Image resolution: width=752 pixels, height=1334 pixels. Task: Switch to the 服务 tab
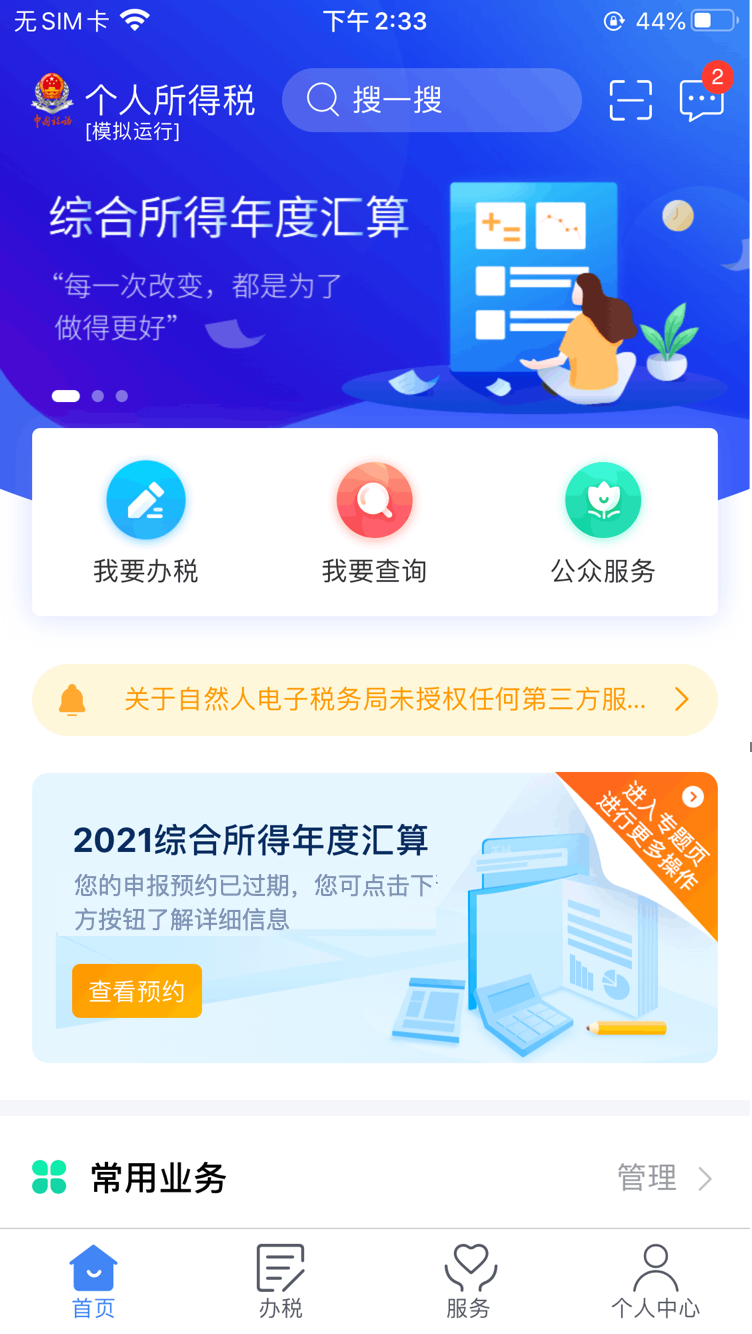[469, 1281]
